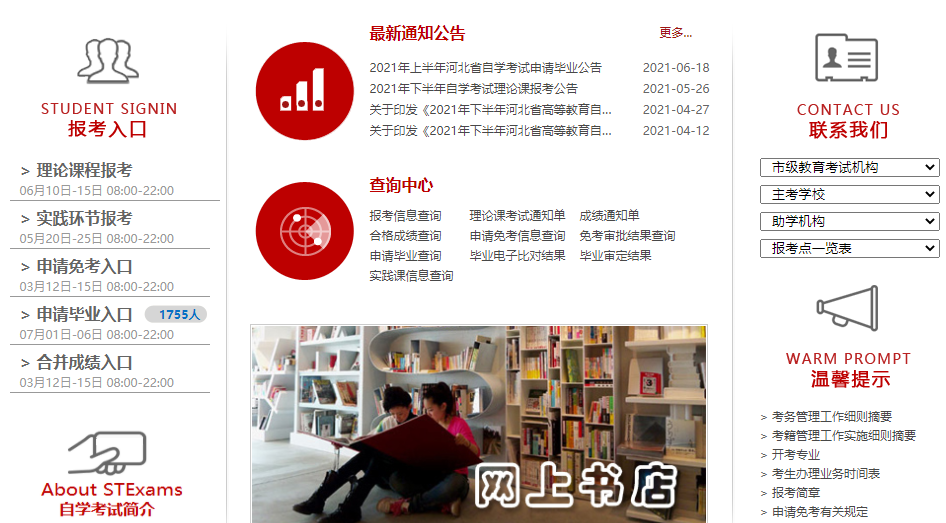The height and width of the screenshot is (523, 946).
Task: Open 免考审批结果查询
Action: coord(627,236)
